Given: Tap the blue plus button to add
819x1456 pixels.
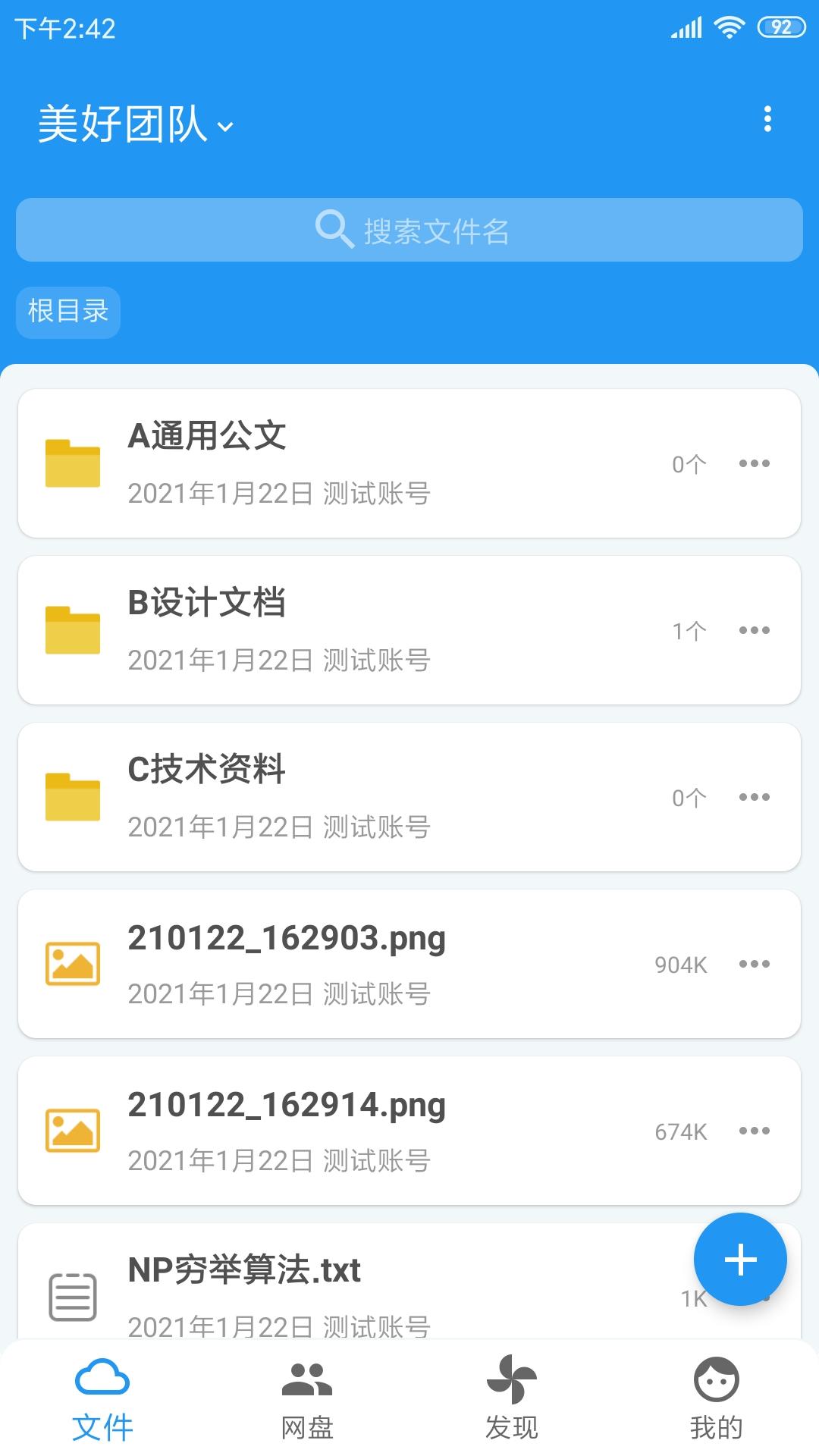Looking at the screenshot, I should pyautogui.click(x=740, y=1260).
